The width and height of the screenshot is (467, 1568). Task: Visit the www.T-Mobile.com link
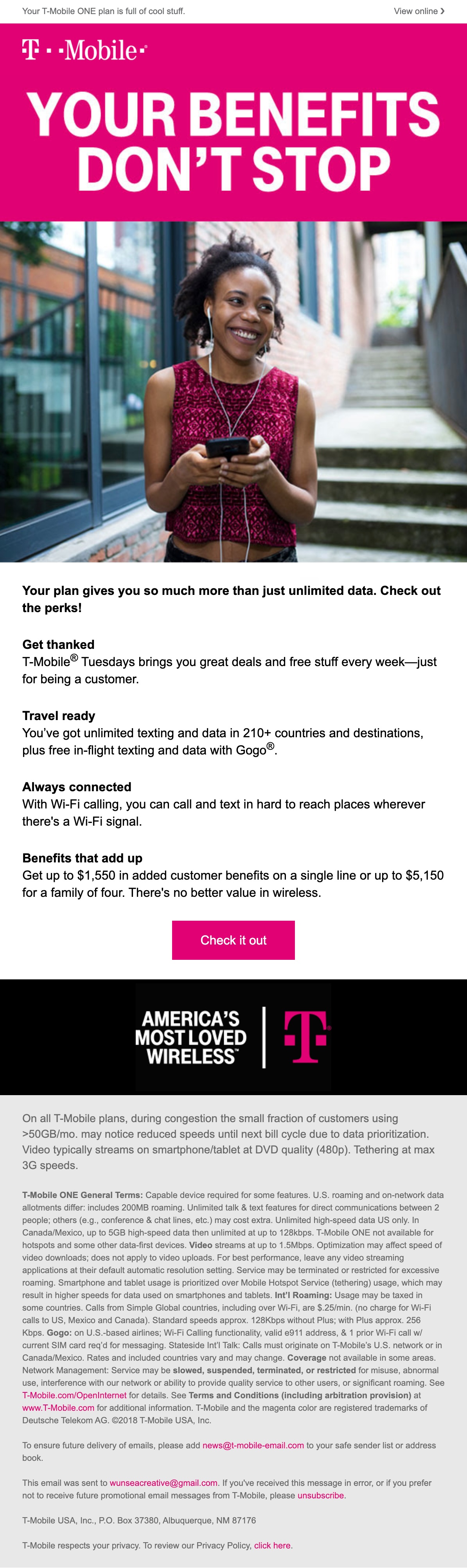pos(58,1407)
